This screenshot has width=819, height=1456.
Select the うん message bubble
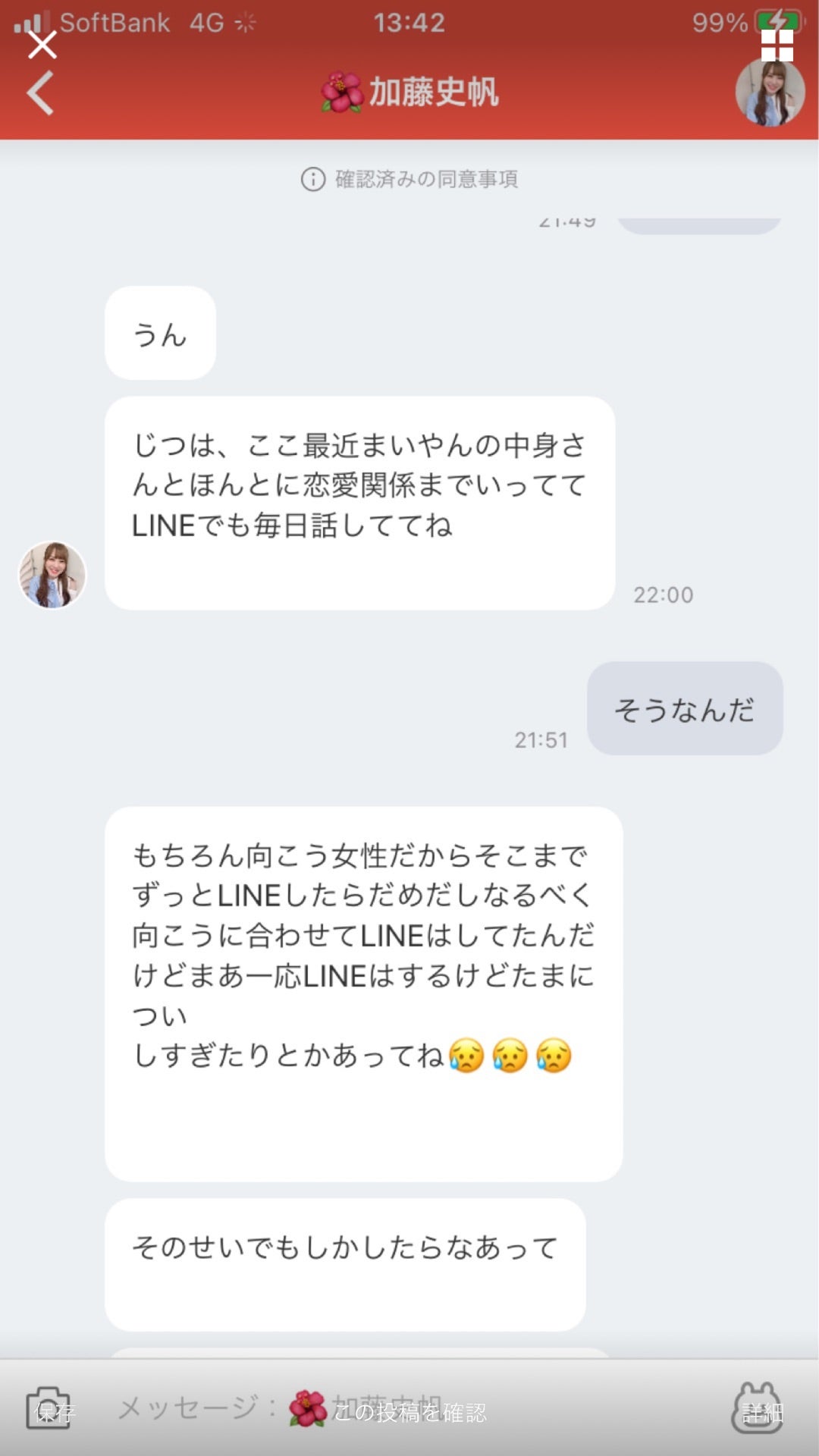[x=160, y=332]
